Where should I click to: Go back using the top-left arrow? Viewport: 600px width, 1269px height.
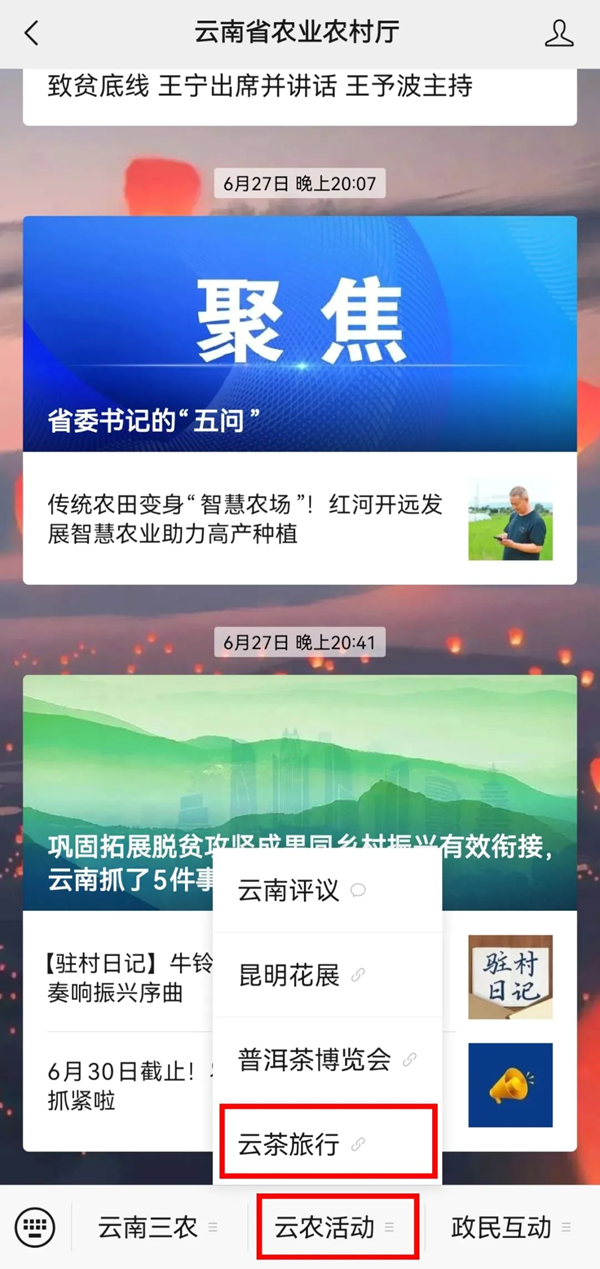(x=32, y=33)
